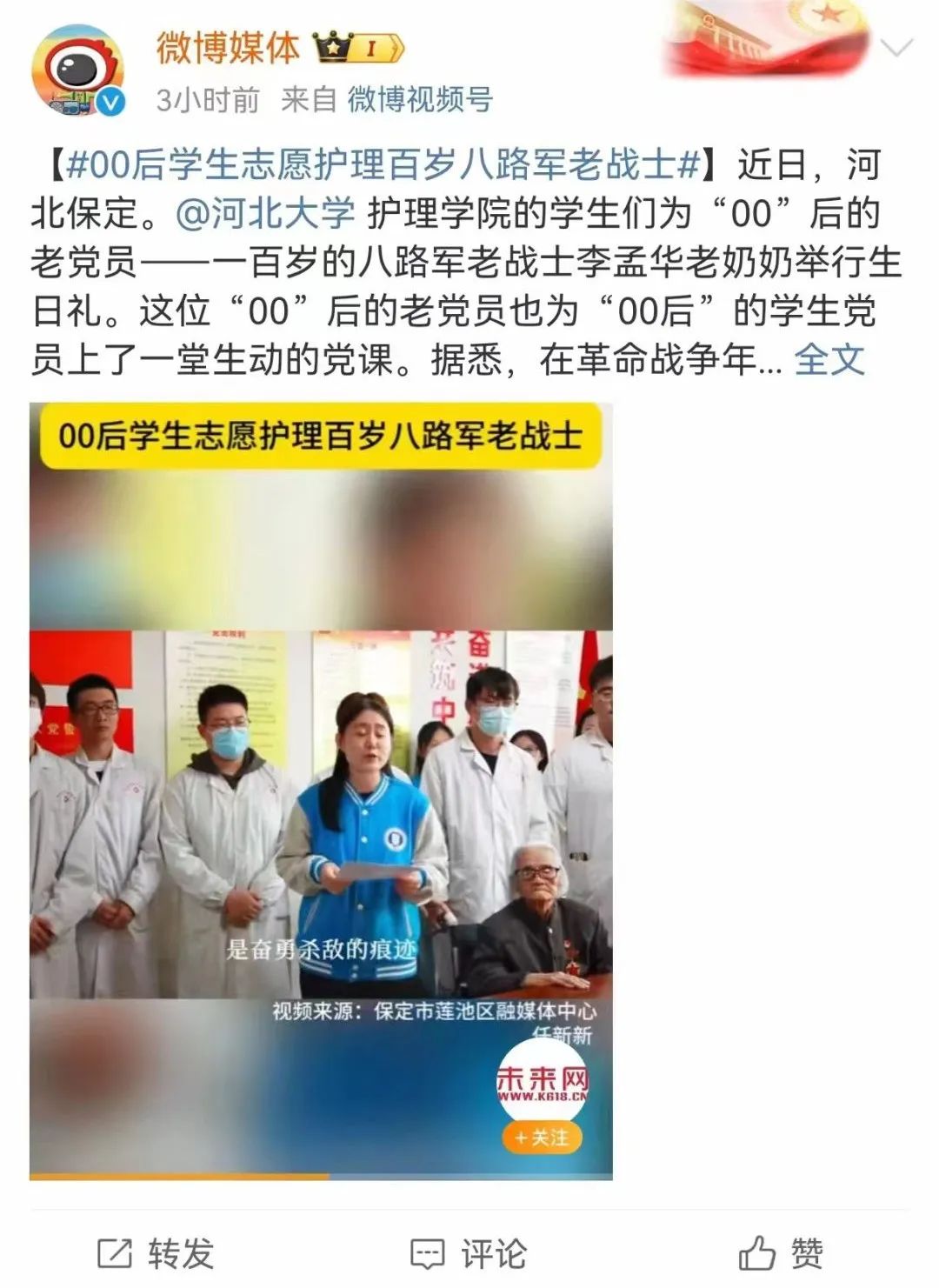The height and width of the screenshot is (1288, 939).
Task: Open comments via 评论 button
Action: 469,1253
